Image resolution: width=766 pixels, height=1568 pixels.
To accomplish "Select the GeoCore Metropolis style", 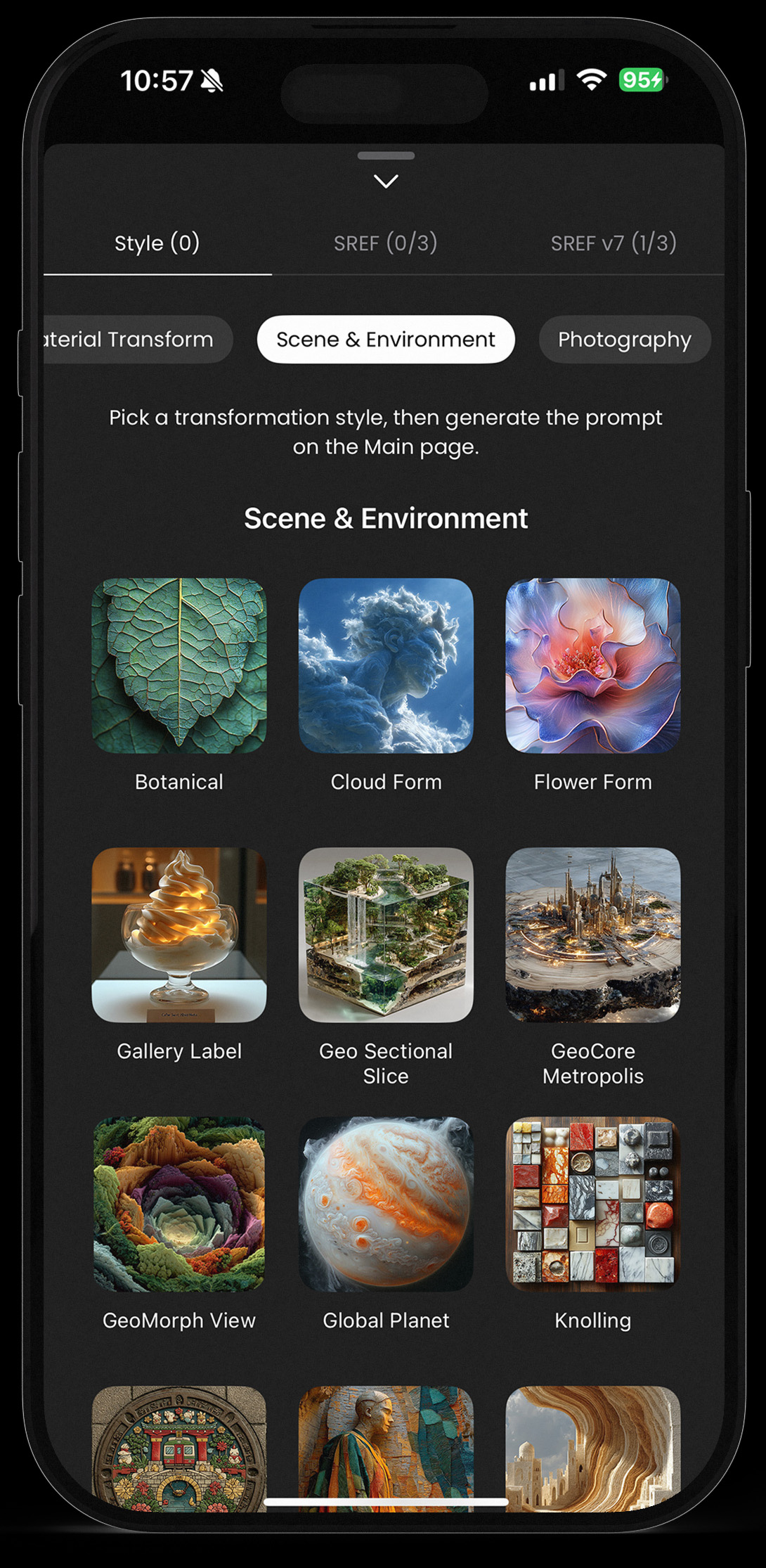I will (592, 934).
